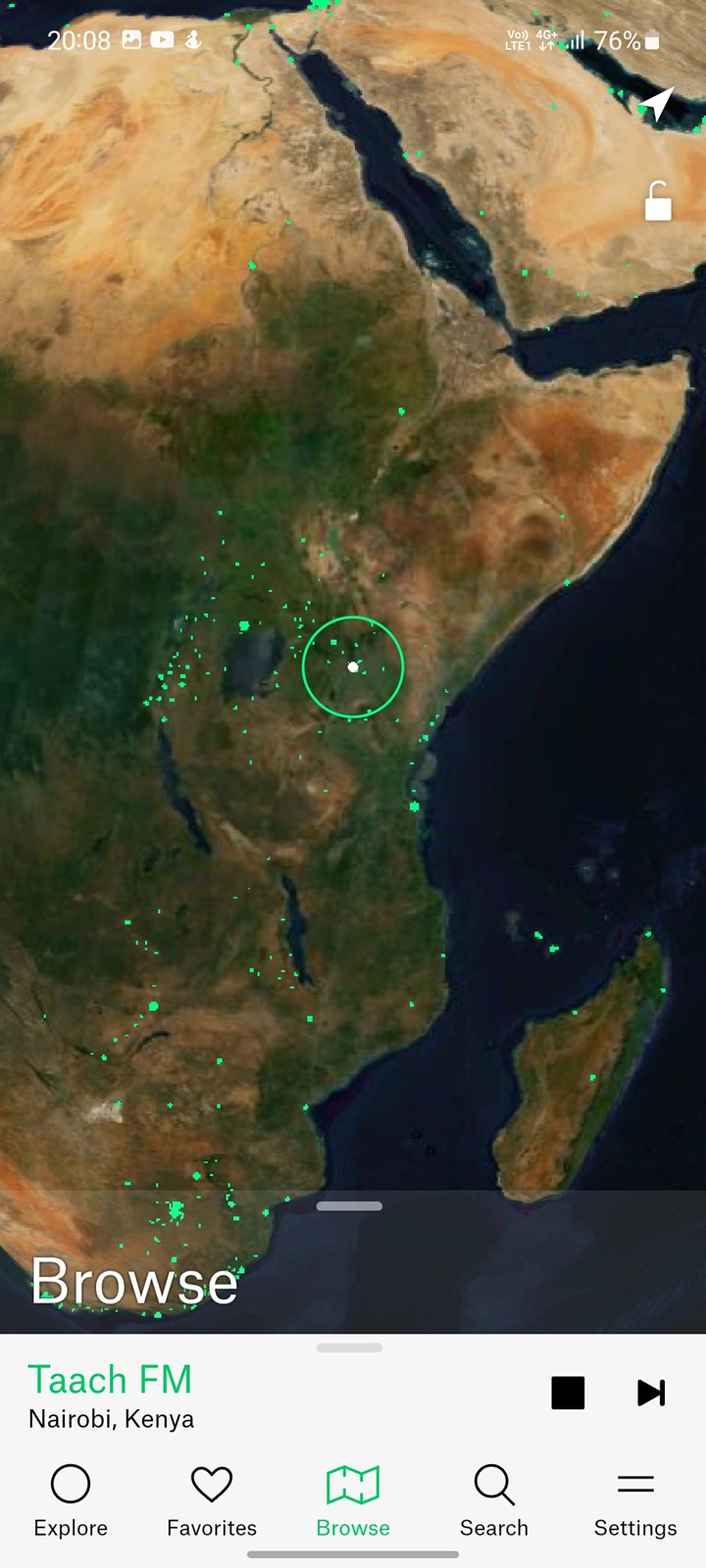Viewport: 706px width, 1568px height.
Task: Stop playback of Taach FM
Action: [x=568, y=1393]
